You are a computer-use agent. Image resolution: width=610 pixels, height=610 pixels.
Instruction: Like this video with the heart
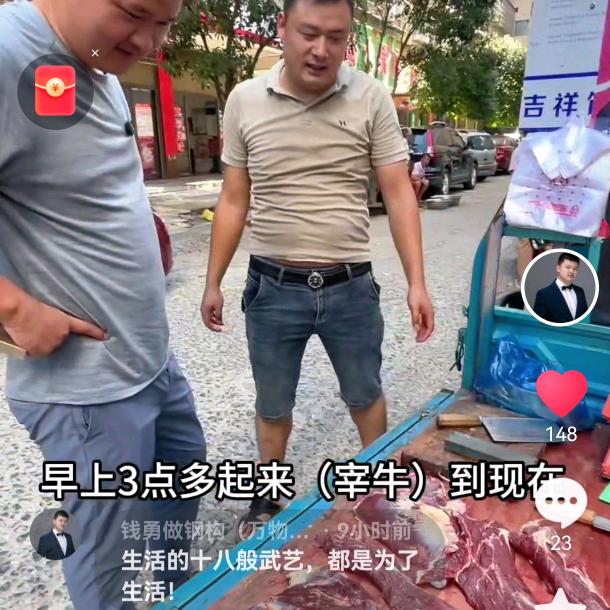(x=561, y=392)
